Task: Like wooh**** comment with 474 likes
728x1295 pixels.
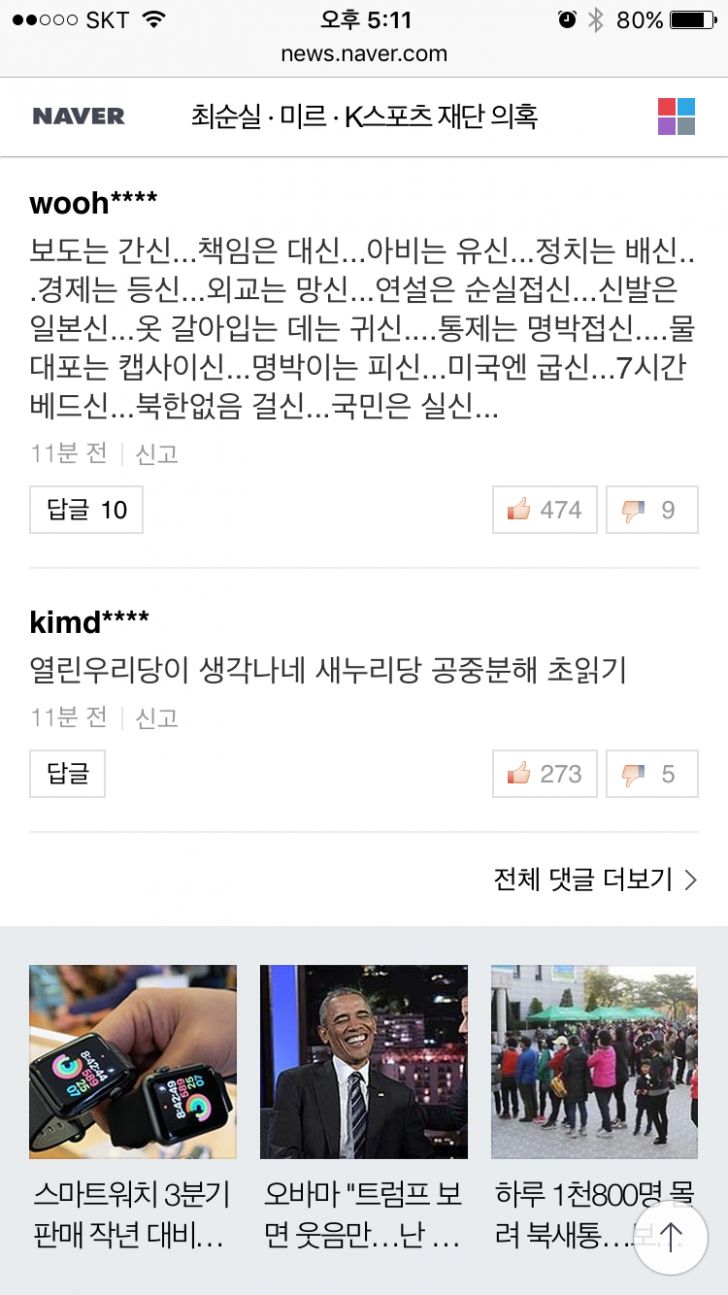Action: tap(544, 510)
